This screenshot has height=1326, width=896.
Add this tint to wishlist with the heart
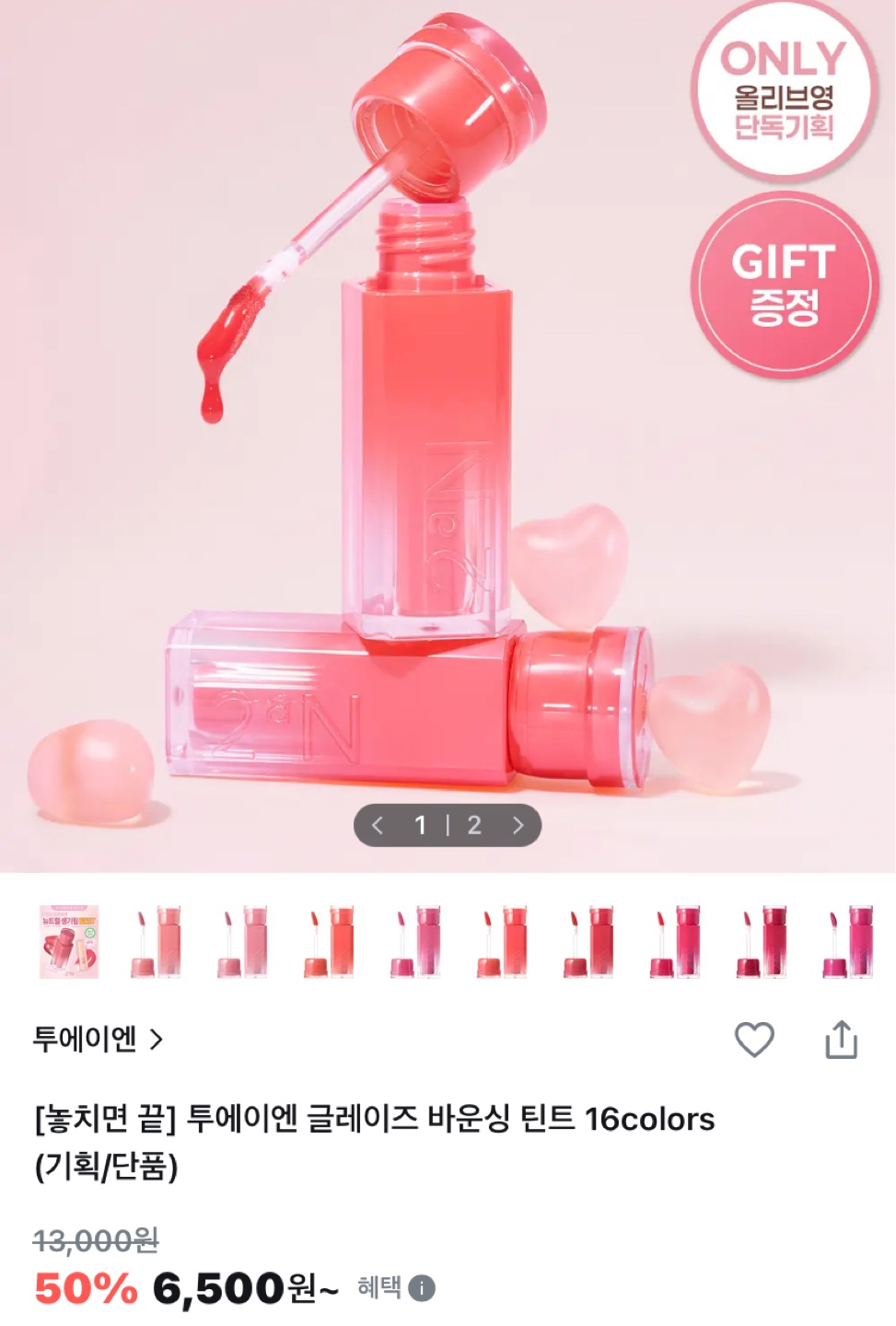coord(753,1040)
